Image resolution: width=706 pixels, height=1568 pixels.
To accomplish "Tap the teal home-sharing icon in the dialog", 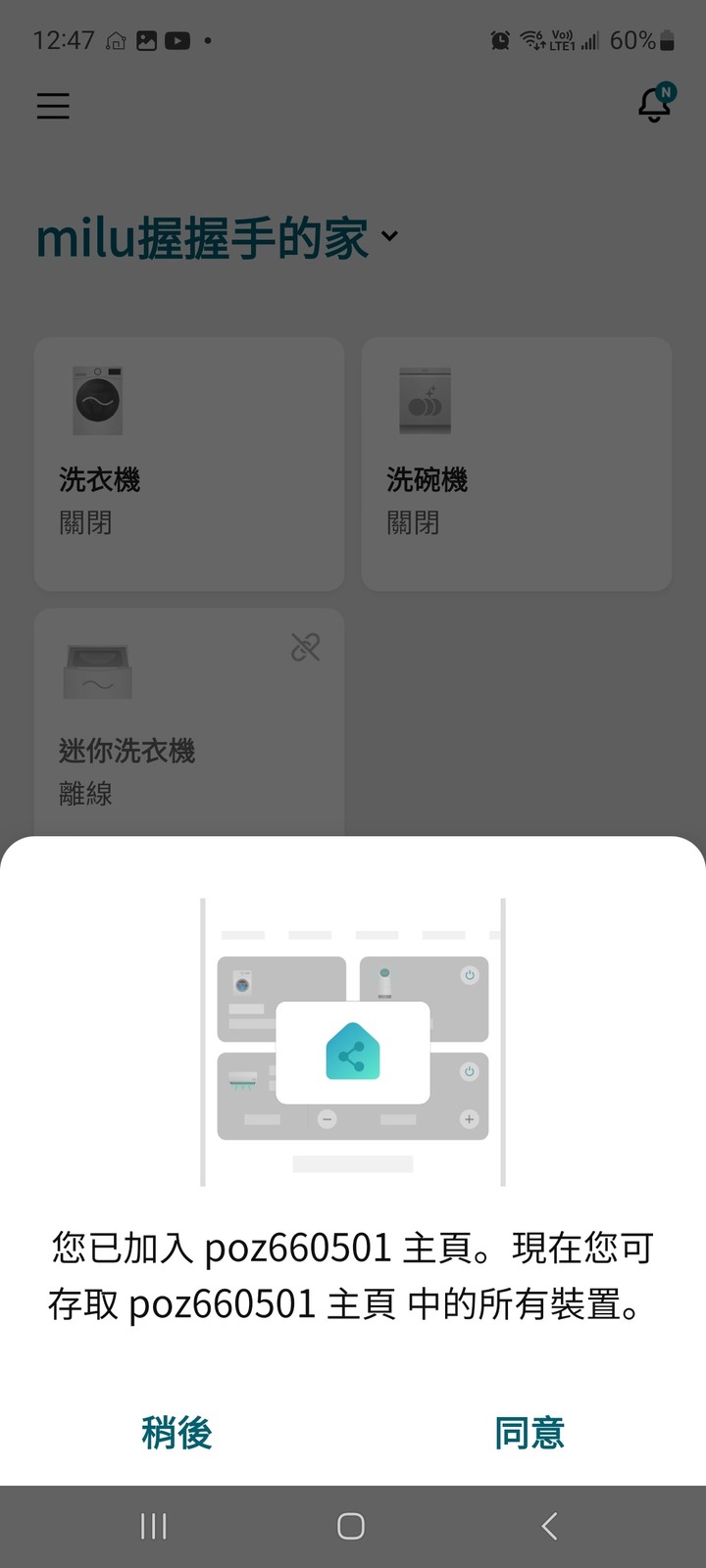I will [x=352, y=1053].
